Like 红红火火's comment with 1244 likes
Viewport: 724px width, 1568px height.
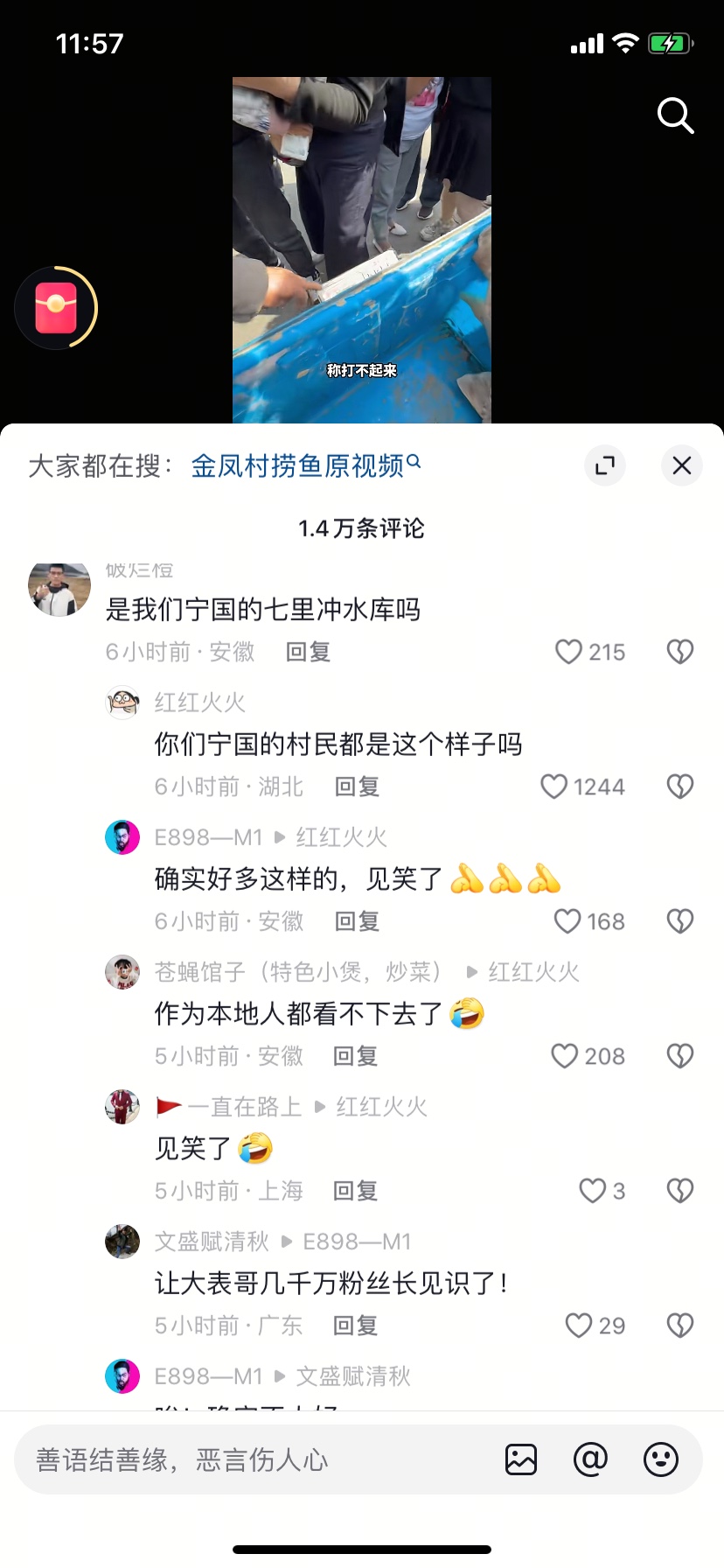point(554,787)
